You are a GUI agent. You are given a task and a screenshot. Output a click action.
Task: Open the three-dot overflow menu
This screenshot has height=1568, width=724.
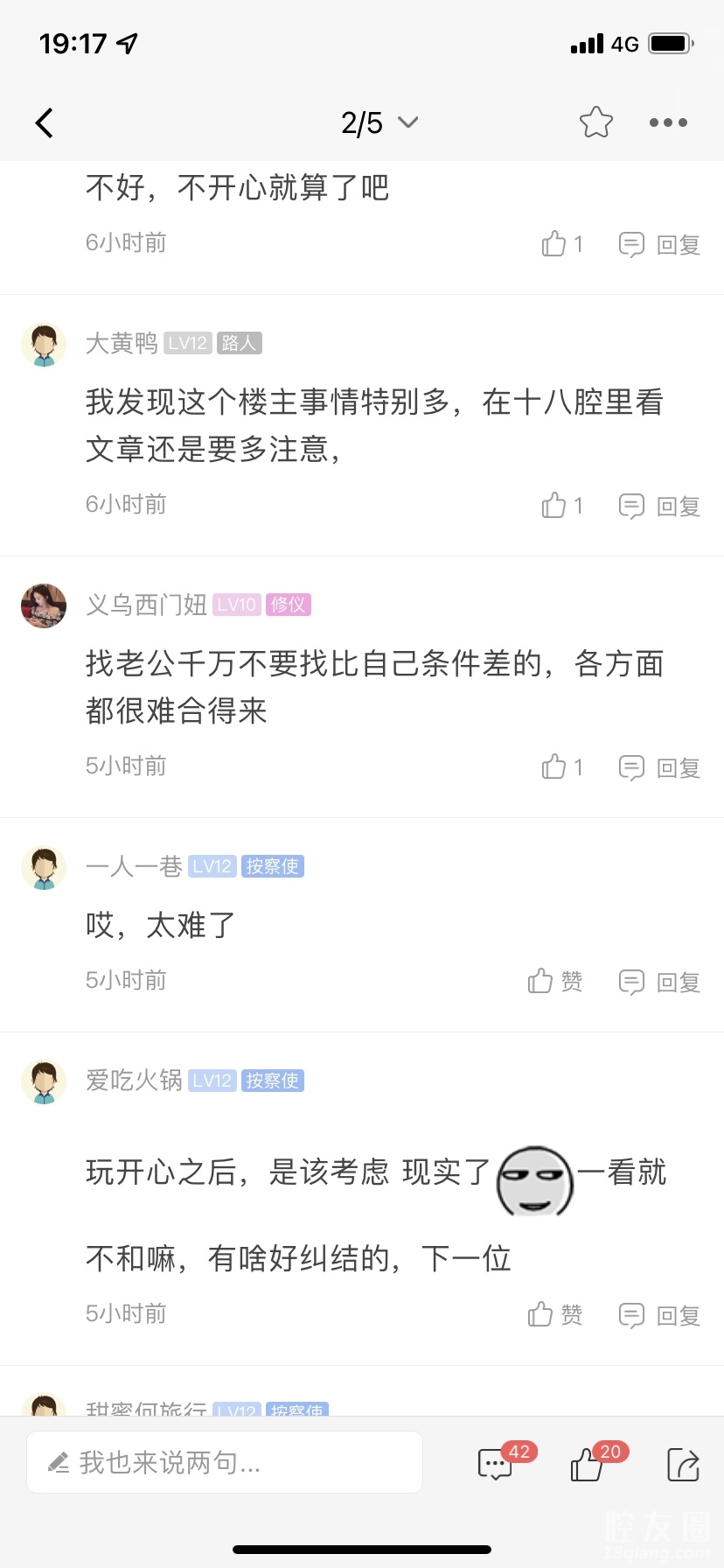668,123
